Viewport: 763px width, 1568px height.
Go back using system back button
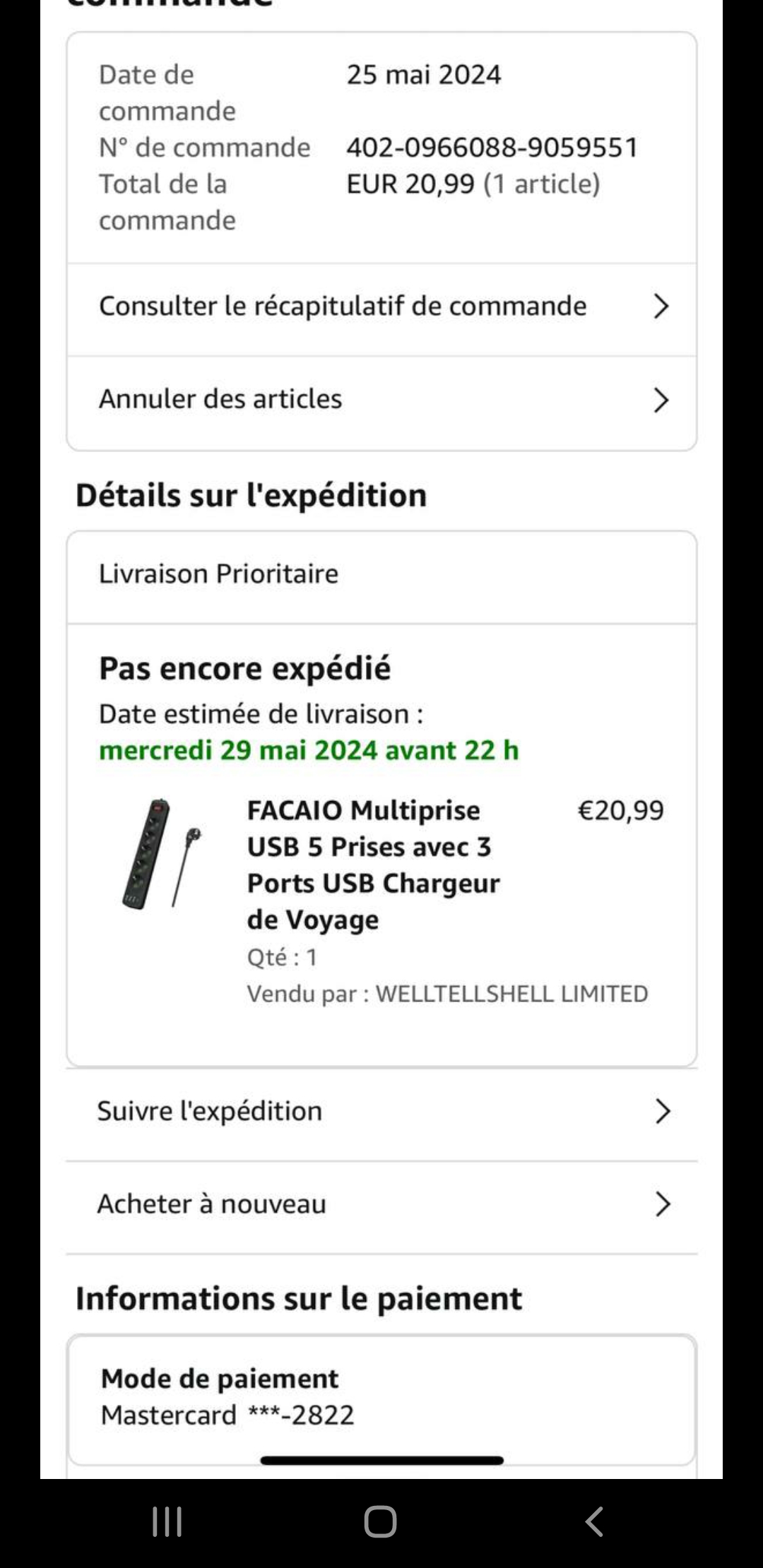pyautogui.click(x=594, y=1521)
